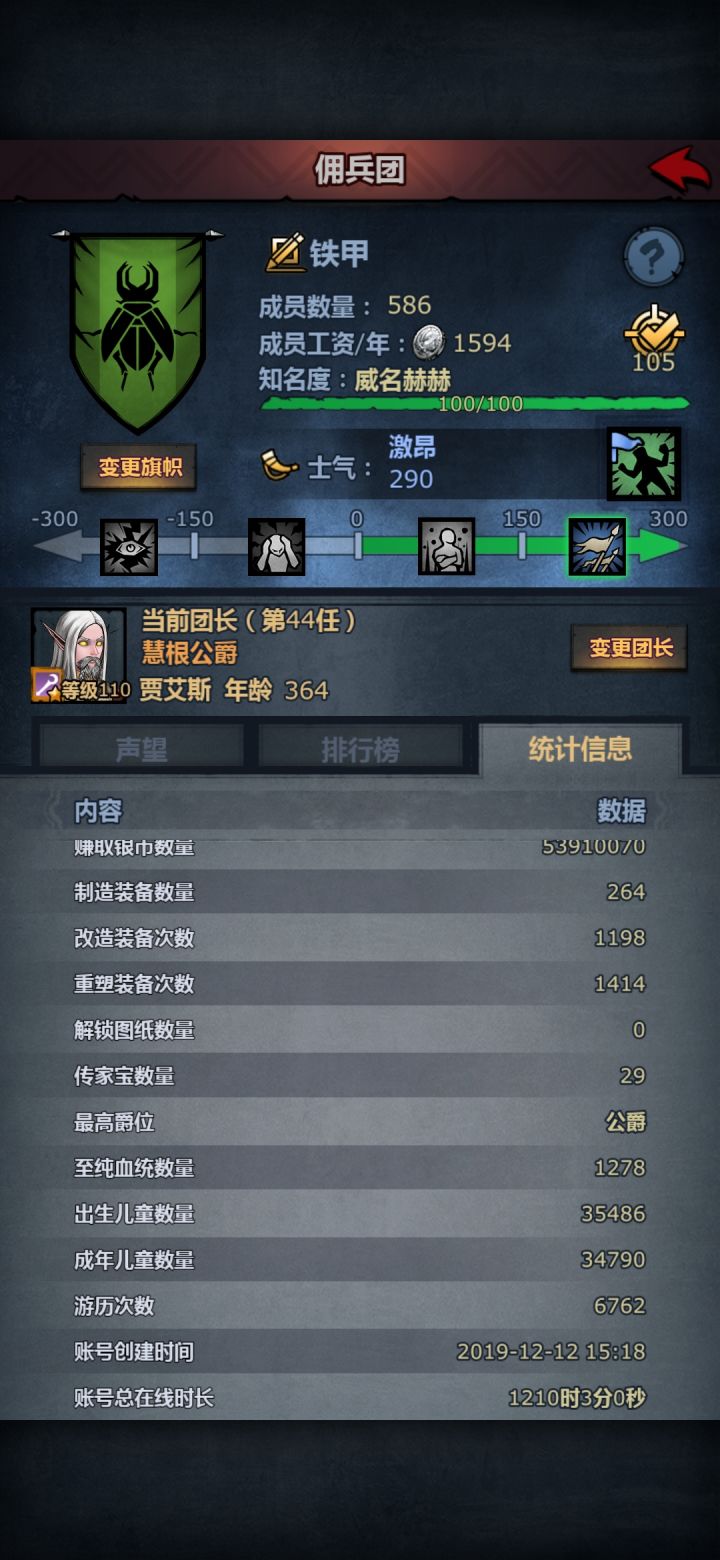Click the pencil icon to edit guild name 铁甲

click(x=283, y=253)
